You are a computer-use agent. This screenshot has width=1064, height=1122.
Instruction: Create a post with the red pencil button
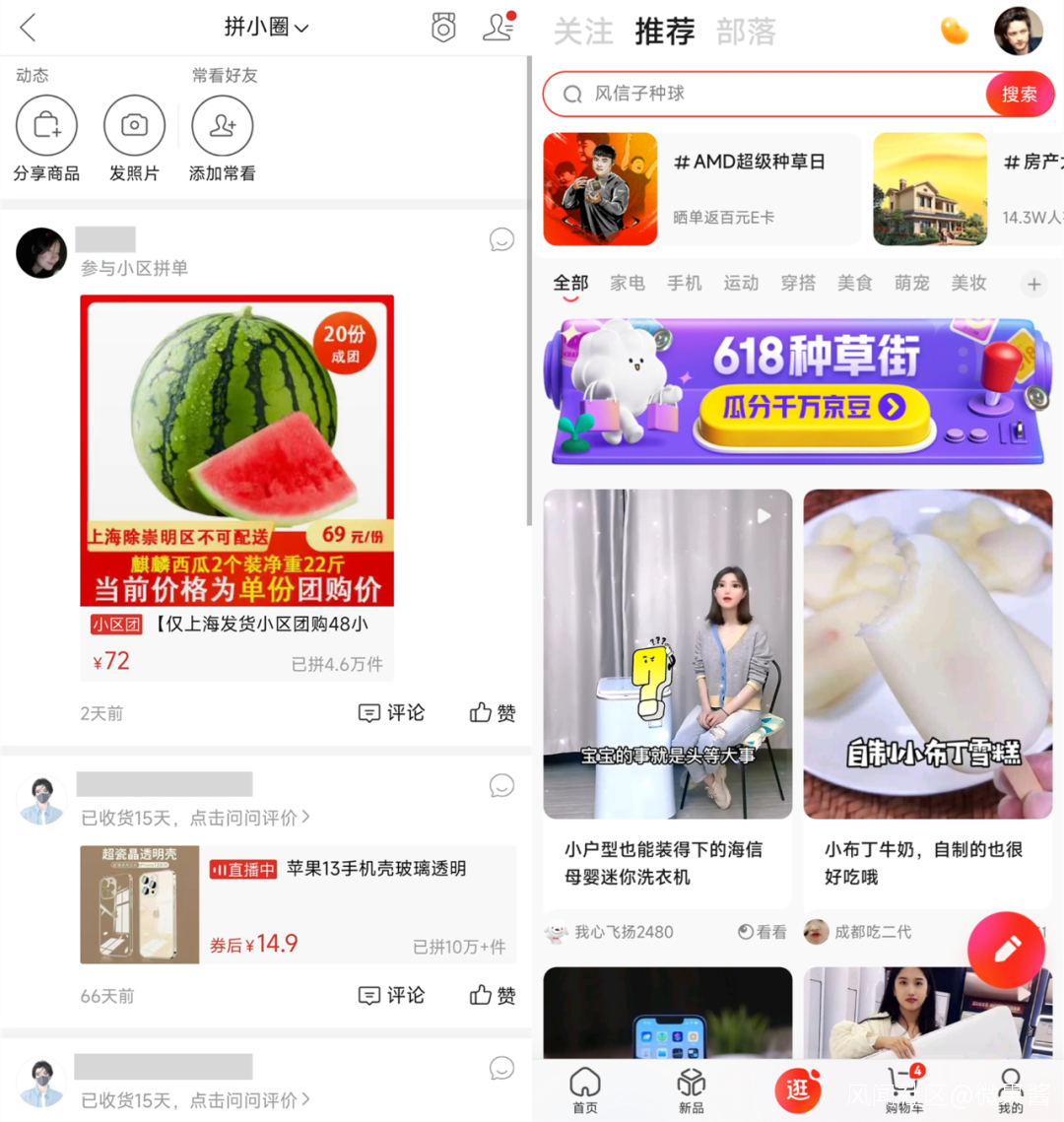(1006, 950)
